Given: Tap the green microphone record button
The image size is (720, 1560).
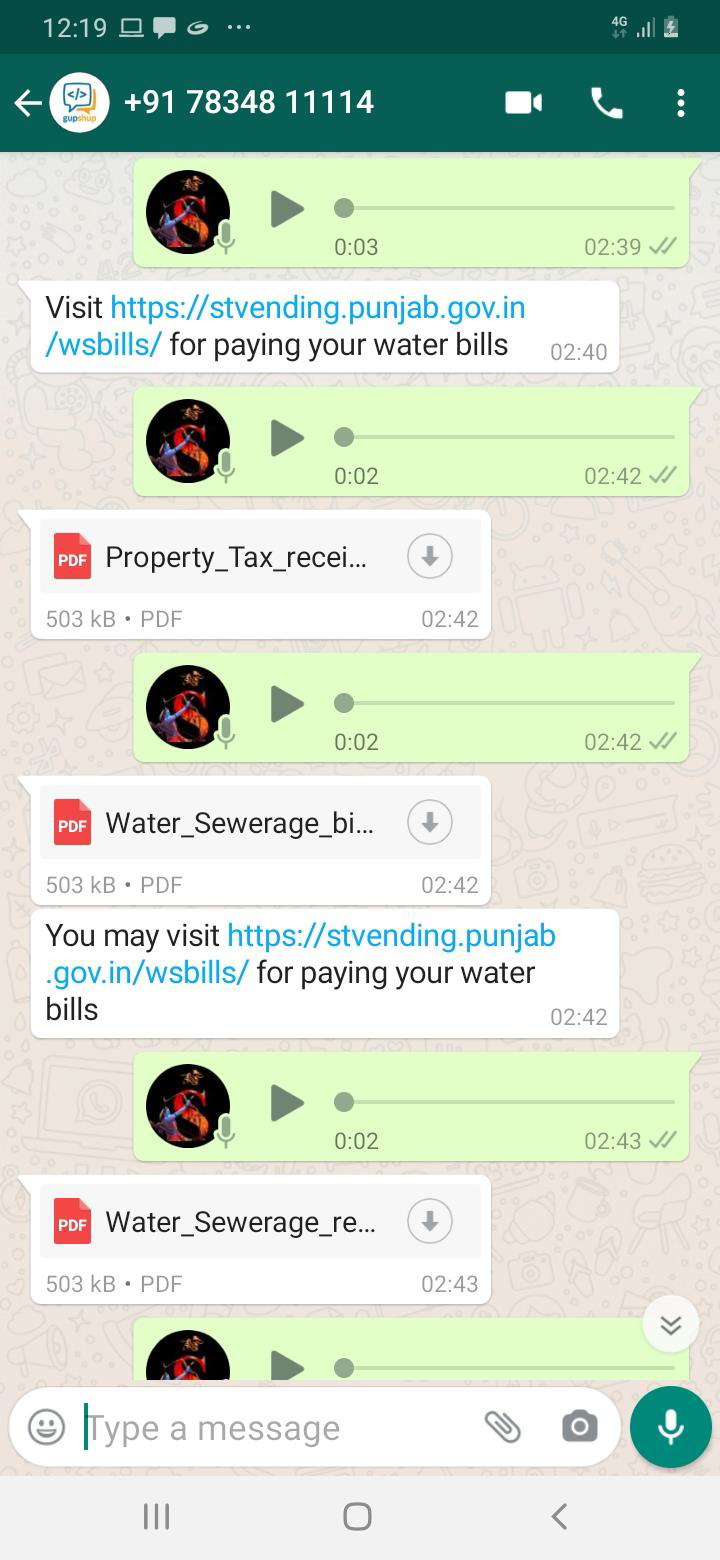Looking at the screenshot, I should [x=671, y=1427].
